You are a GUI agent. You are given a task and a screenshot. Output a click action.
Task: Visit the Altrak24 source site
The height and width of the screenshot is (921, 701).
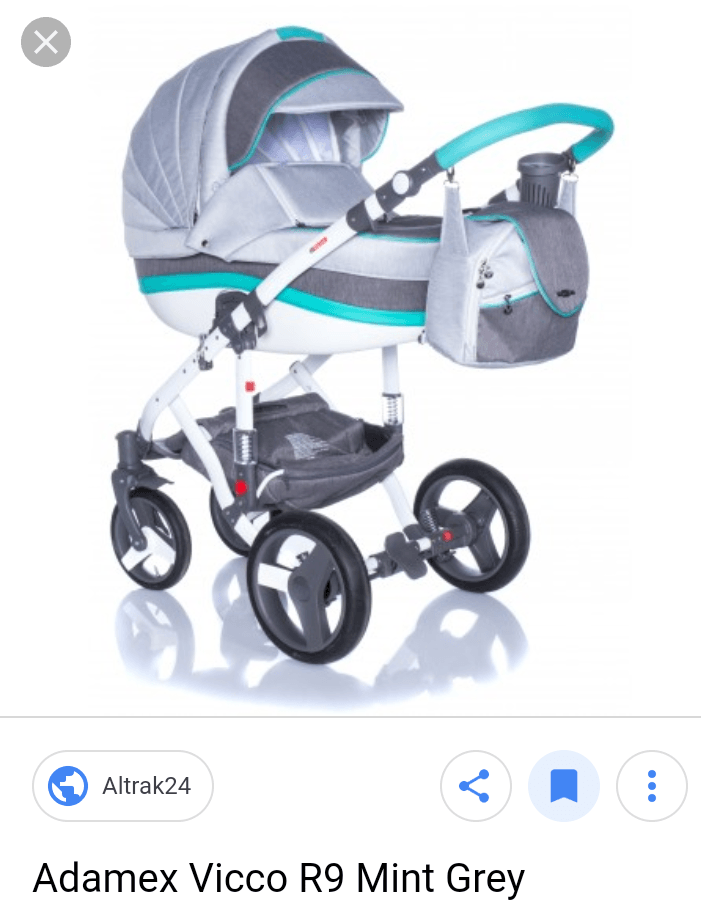(x=123, y=786)
